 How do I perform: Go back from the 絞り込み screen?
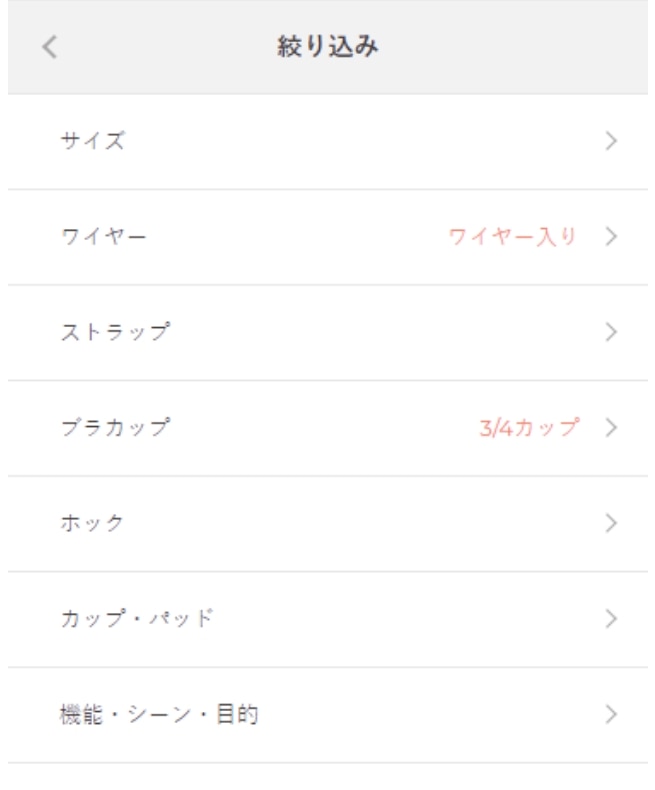click(x=50, y=47)
